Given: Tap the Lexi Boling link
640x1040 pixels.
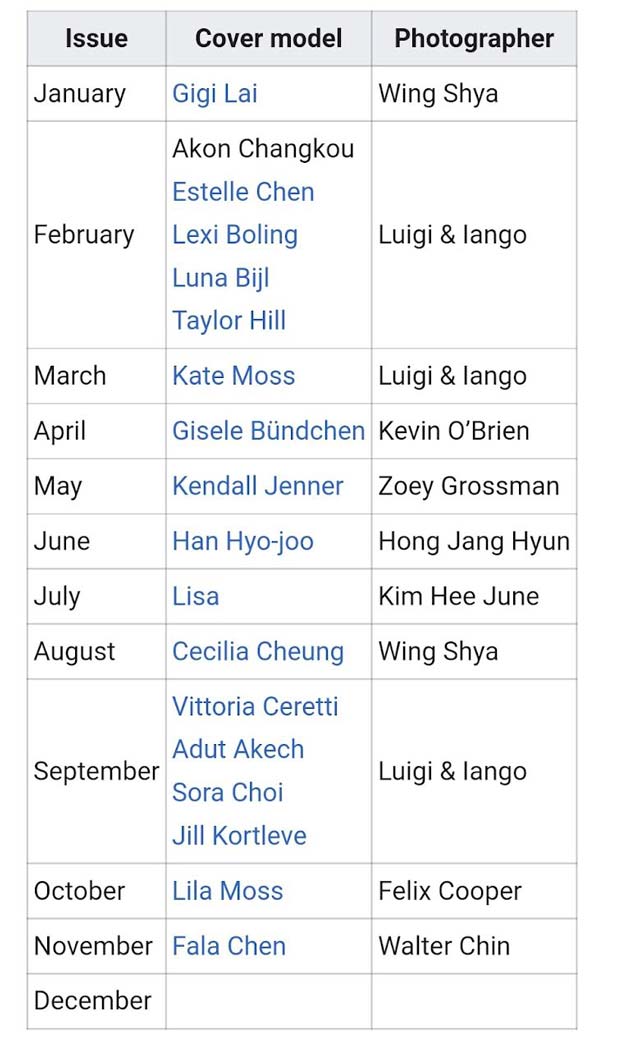Looking at the screenshot, I should pos(235,235).
